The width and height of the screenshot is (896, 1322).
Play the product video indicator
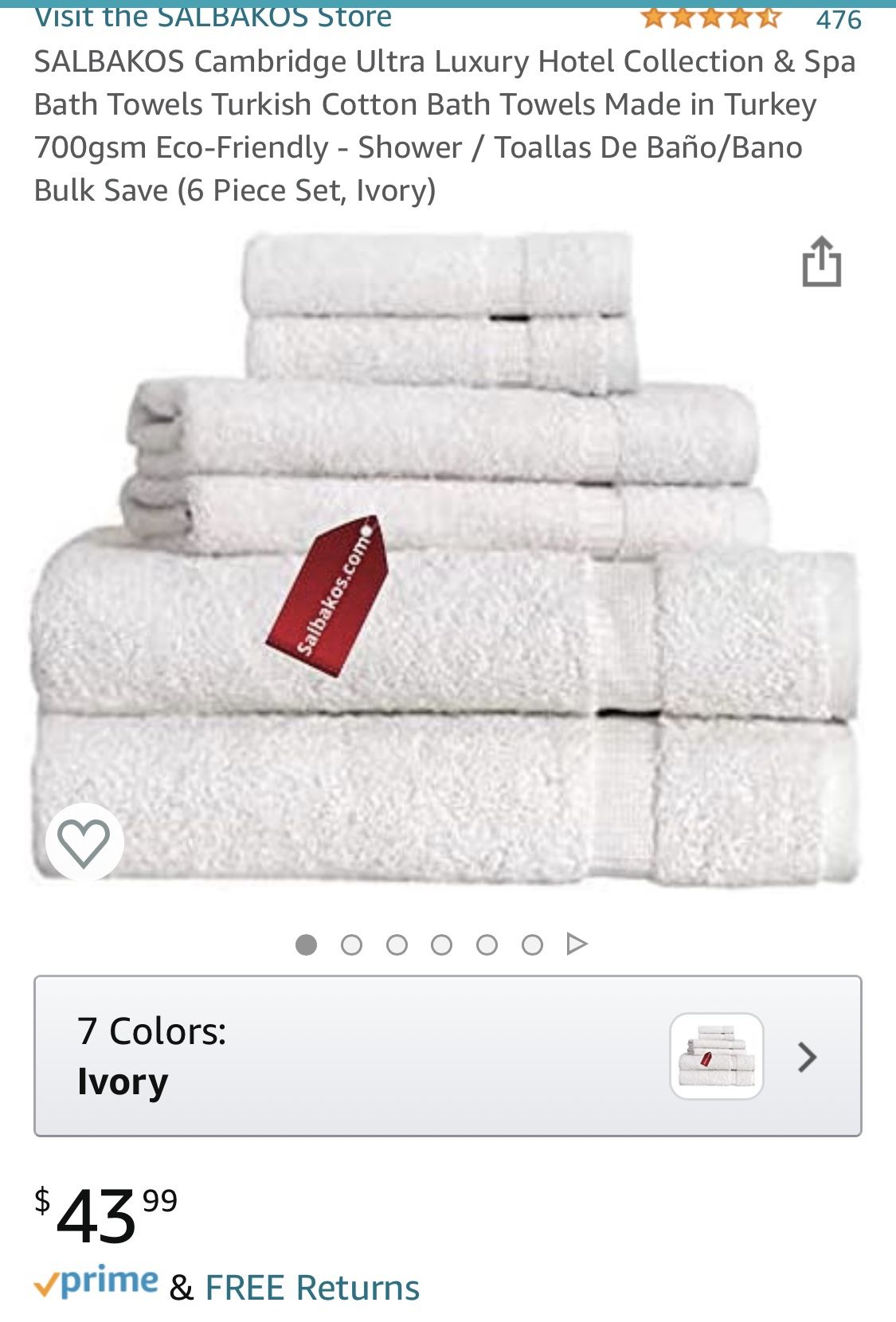coord(577,944)
